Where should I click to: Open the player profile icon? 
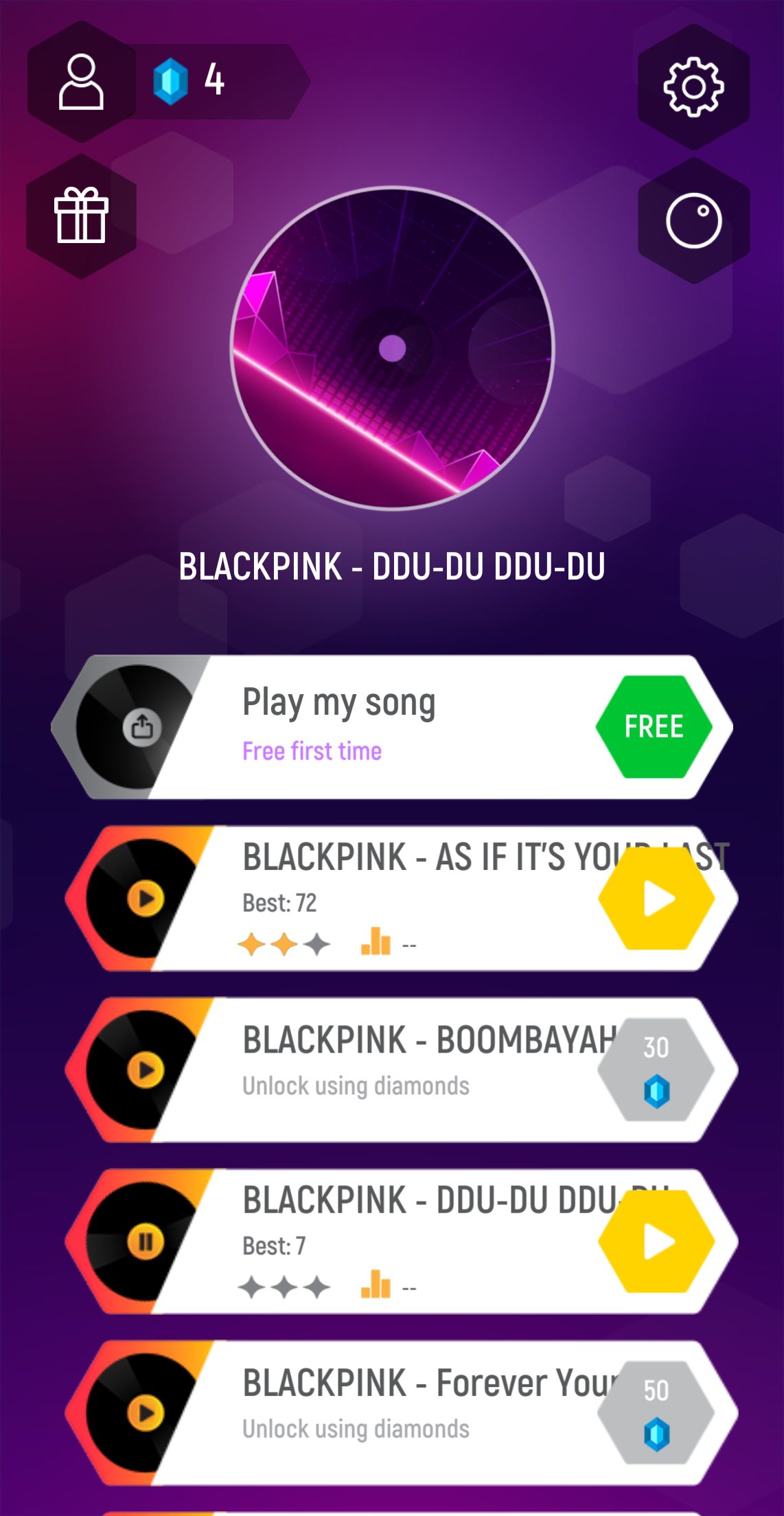(x=80, y=82)
